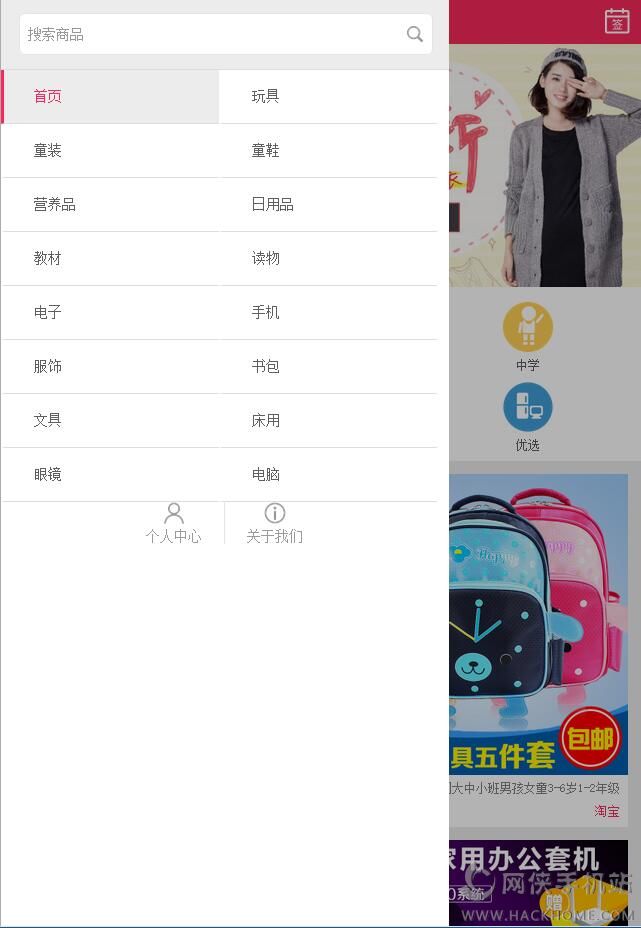Tap the magnifier search icon
This screenshot has width=641, height=928.
[415, 34]
